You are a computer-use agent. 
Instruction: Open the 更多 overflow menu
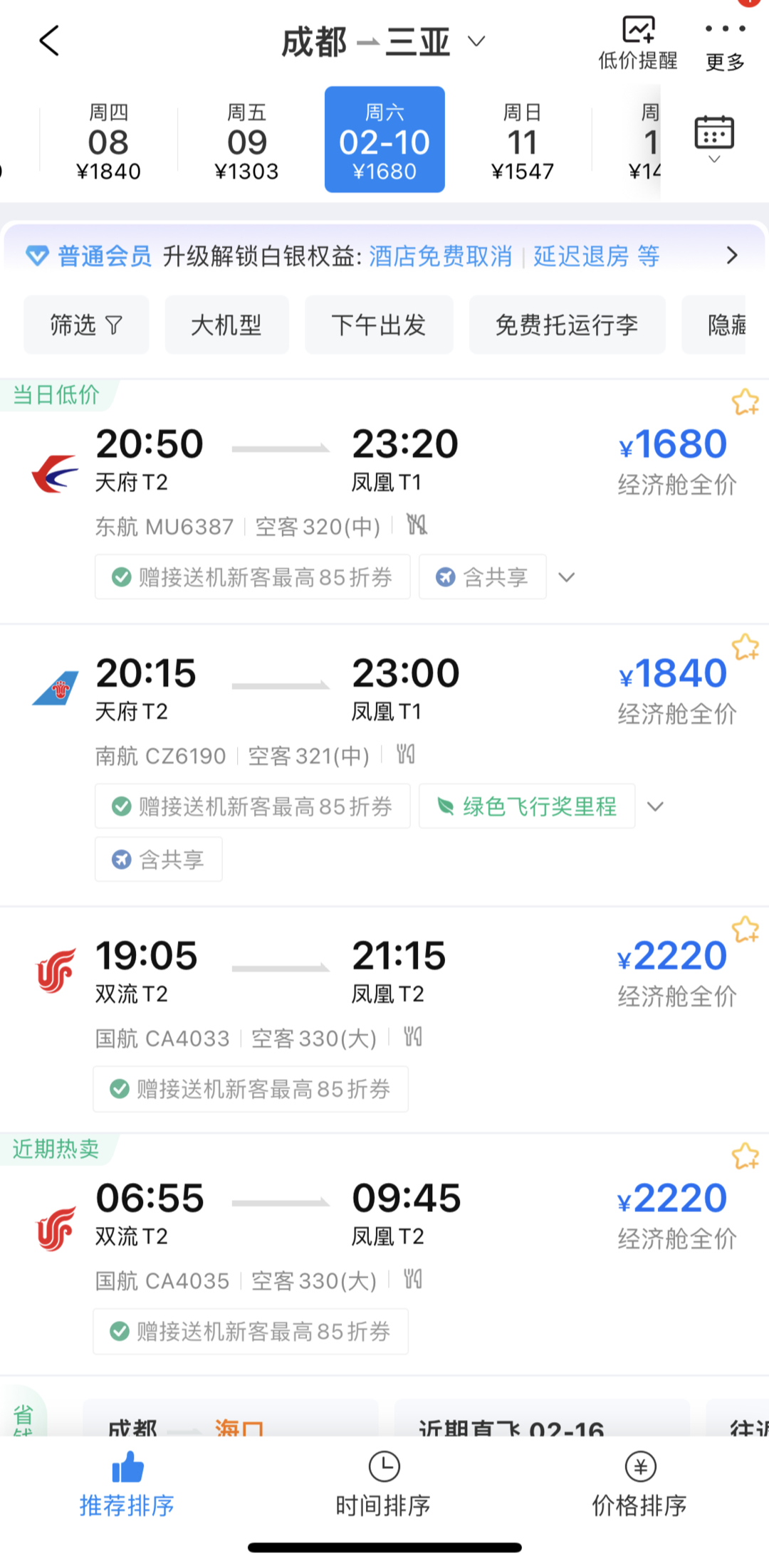pyautogui.click(x=725, y=43)
